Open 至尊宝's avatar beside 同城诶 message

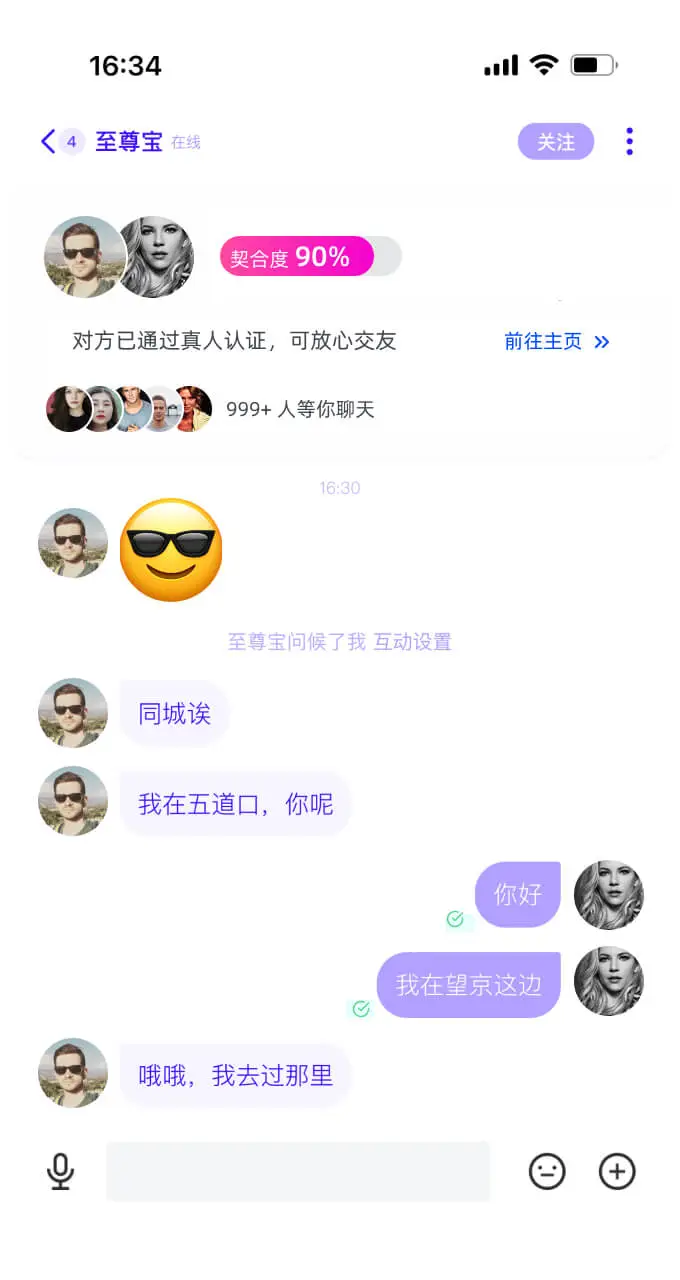pyautogui.click(x=73, y=713)
